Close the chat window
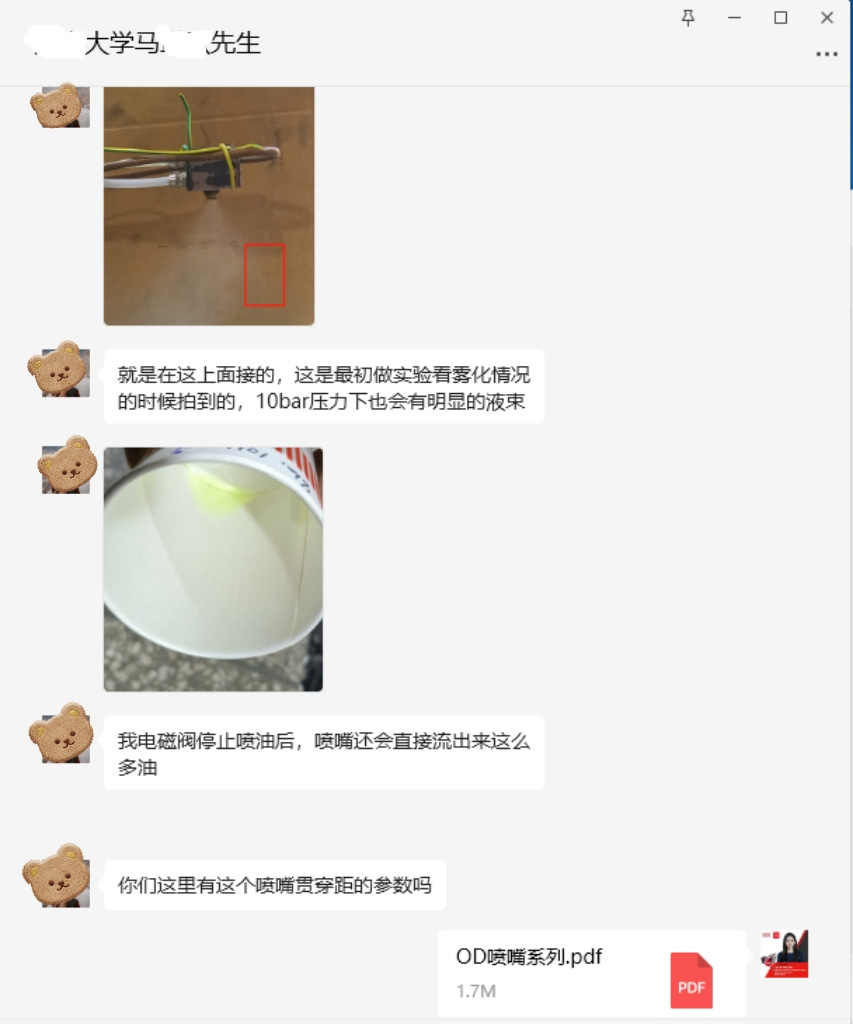853x1024 pixels. pos(827,17)
